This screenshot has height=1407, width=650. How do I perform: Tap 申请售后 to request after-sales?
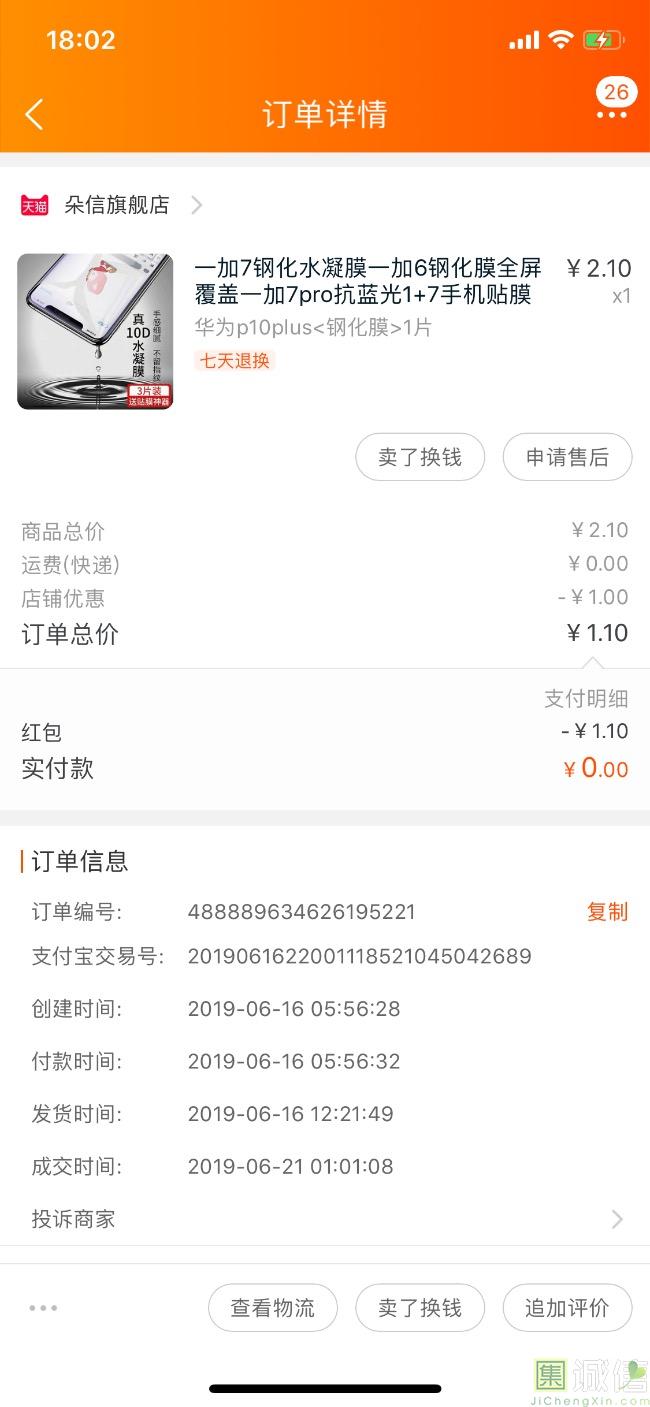[567, 457]
